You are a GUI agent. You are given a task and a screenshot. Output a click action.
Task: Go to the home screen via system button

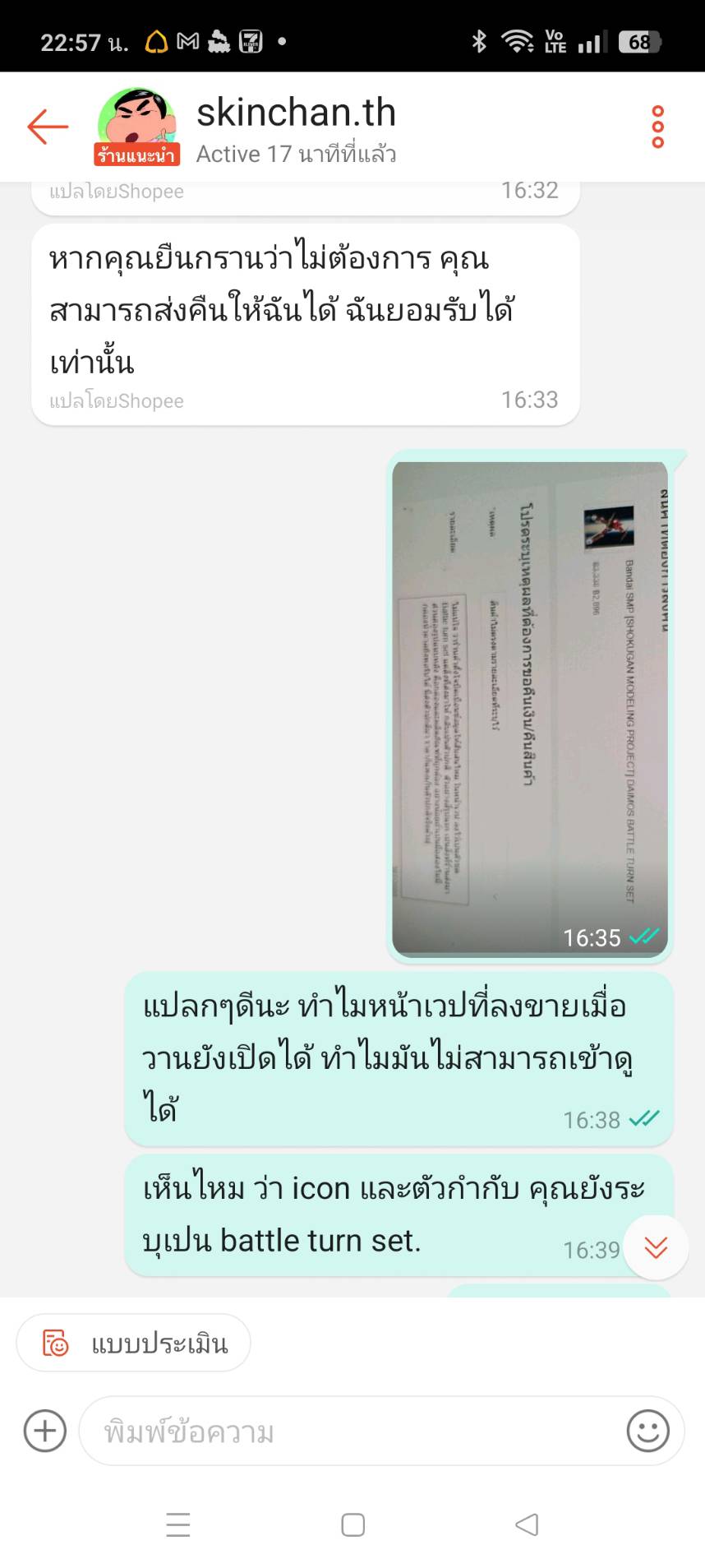pos(353,1524)
